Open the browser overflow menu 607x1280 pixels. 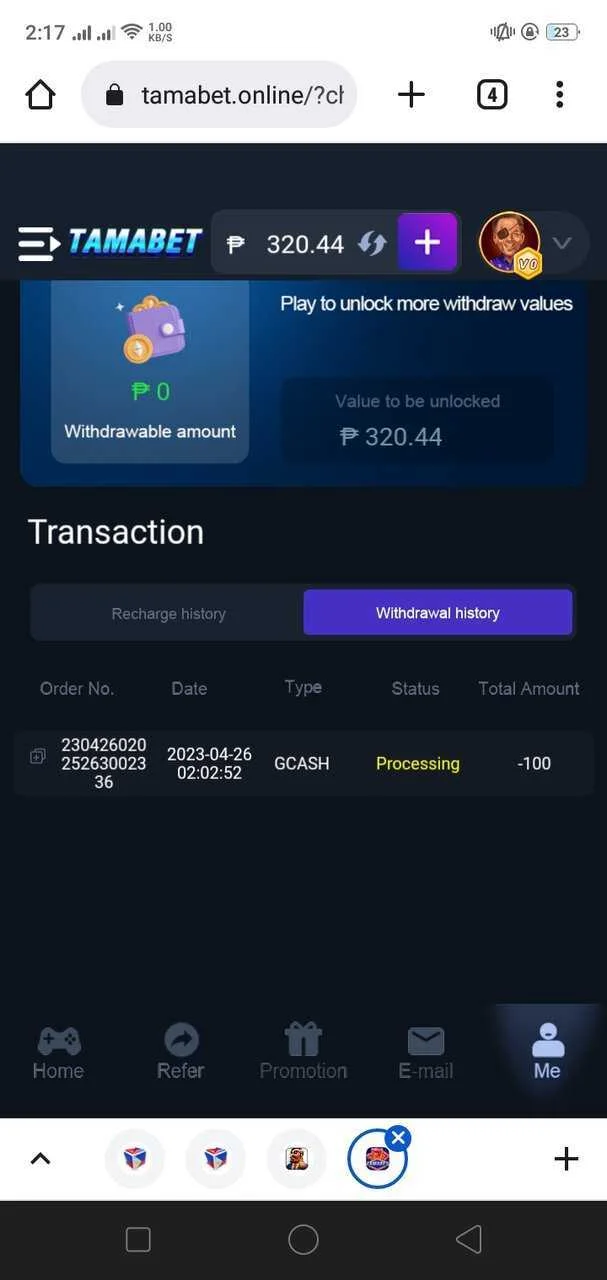[559, 95]
